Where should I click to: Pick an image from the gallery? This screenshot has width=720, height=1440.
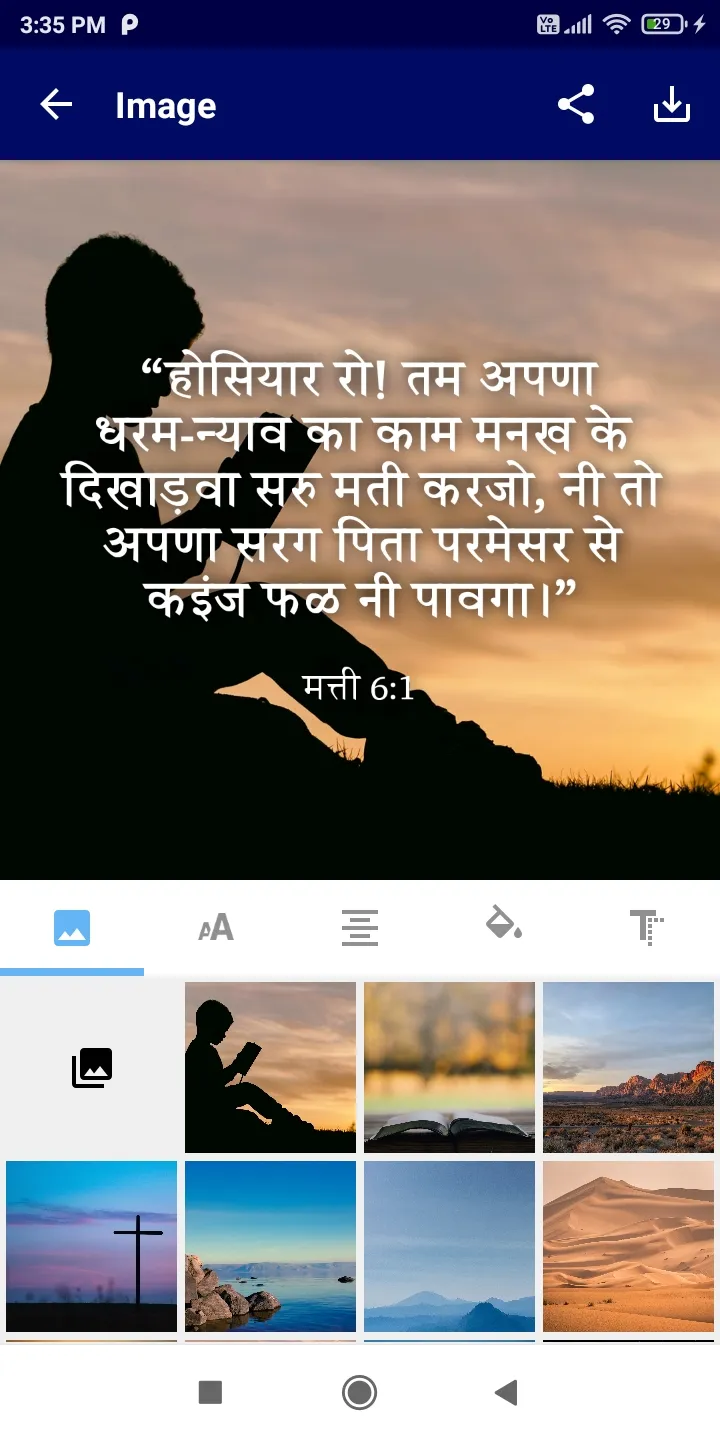point(92,1068)
